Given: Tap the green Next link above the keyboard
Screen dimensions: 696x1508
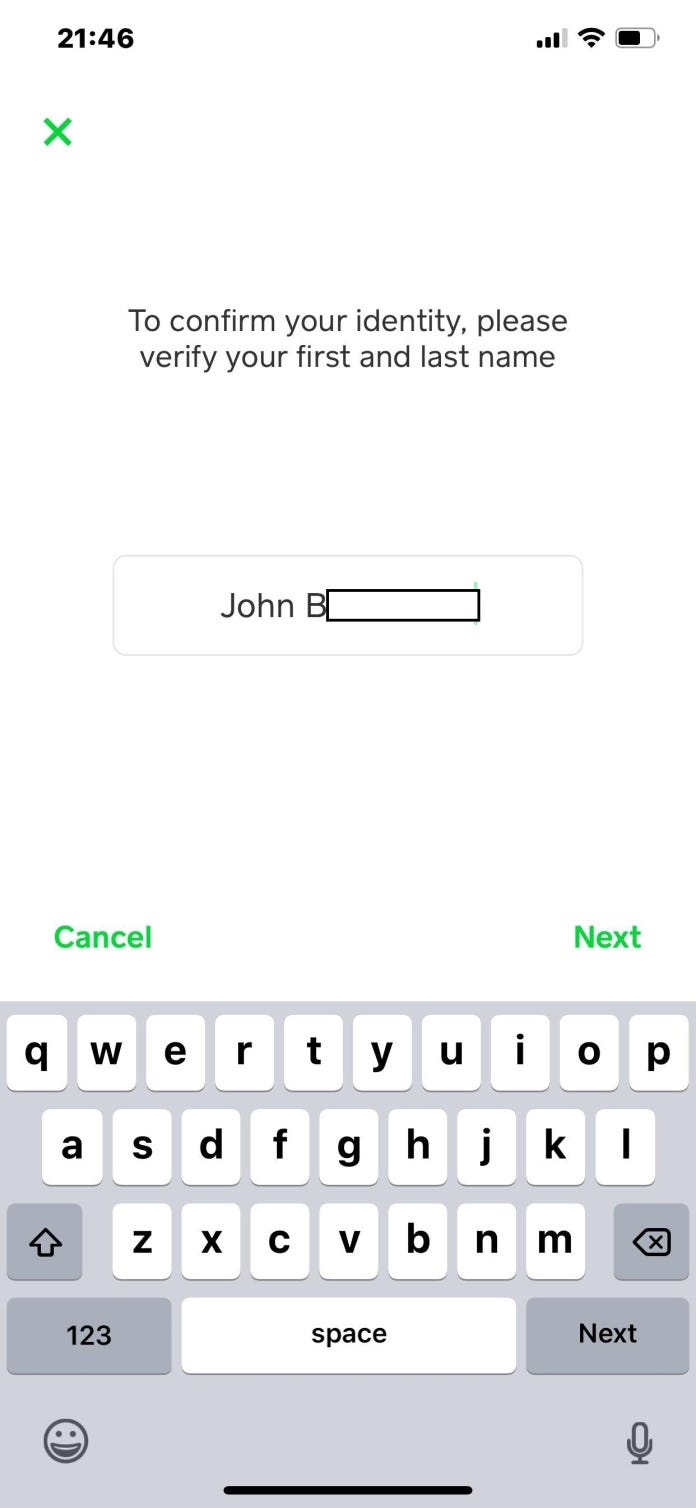Looking at the screenshot, I should click(607, 937).
